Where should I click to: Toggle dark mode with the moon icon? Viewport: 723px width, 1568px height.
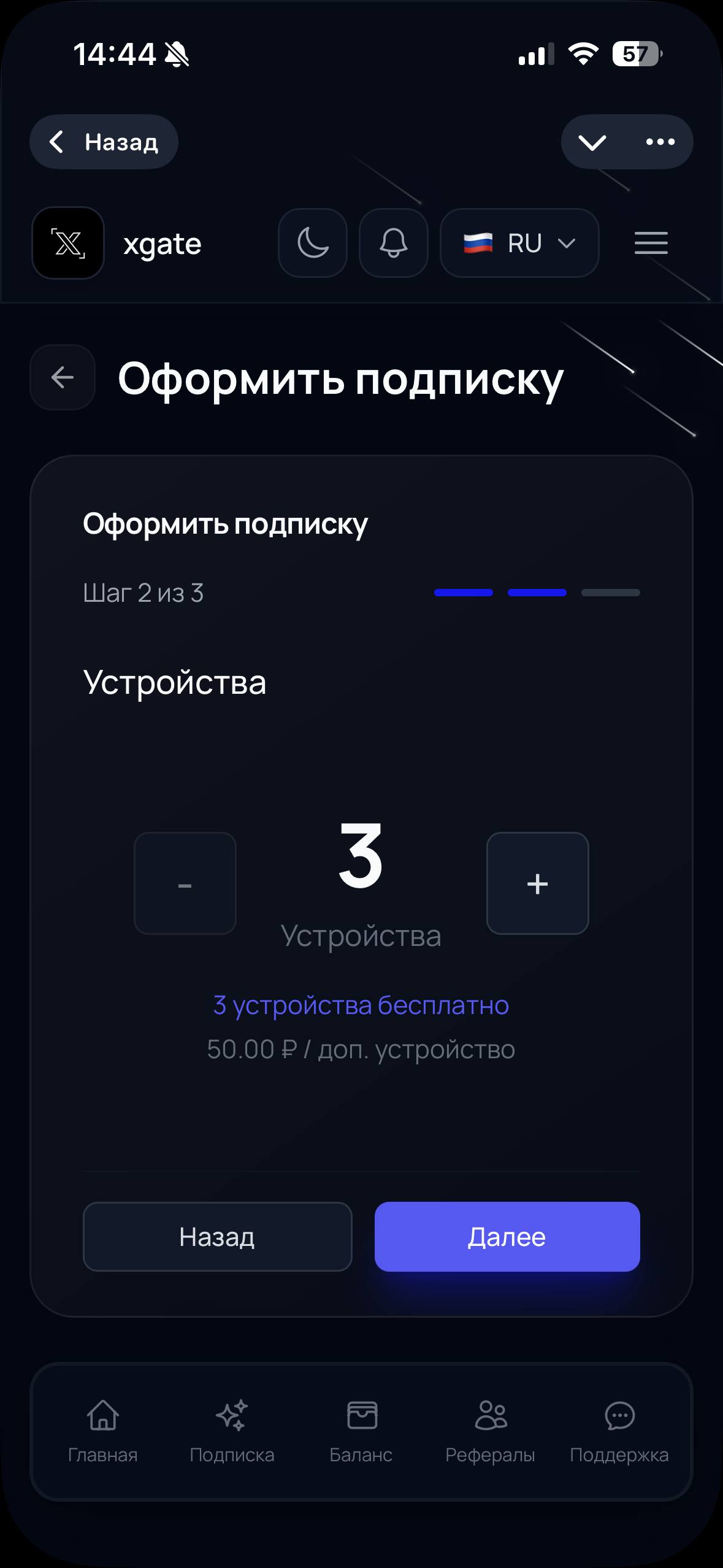point(312,243)
